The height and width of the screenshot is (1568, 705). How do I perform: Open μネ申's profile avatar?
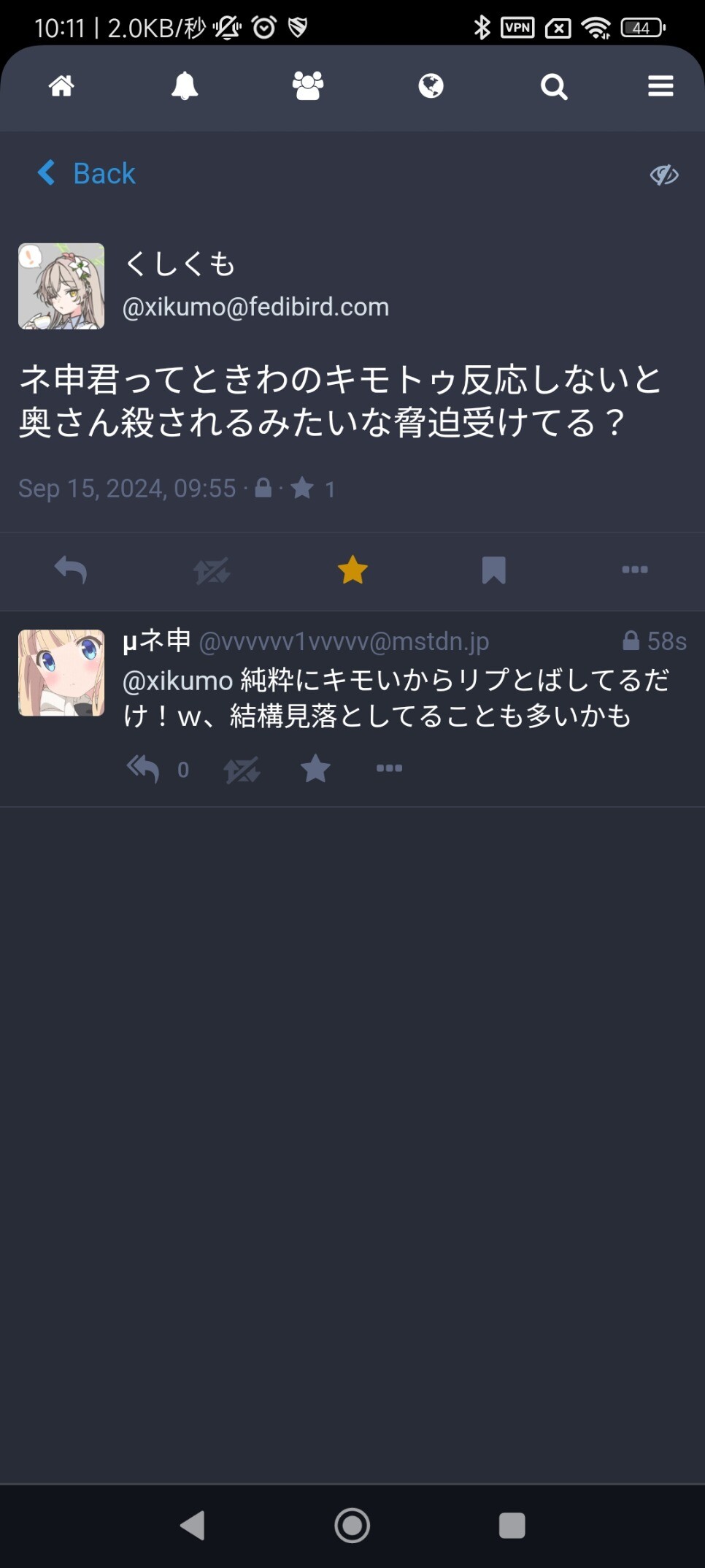pyautogui.click(x=61, y=673)
